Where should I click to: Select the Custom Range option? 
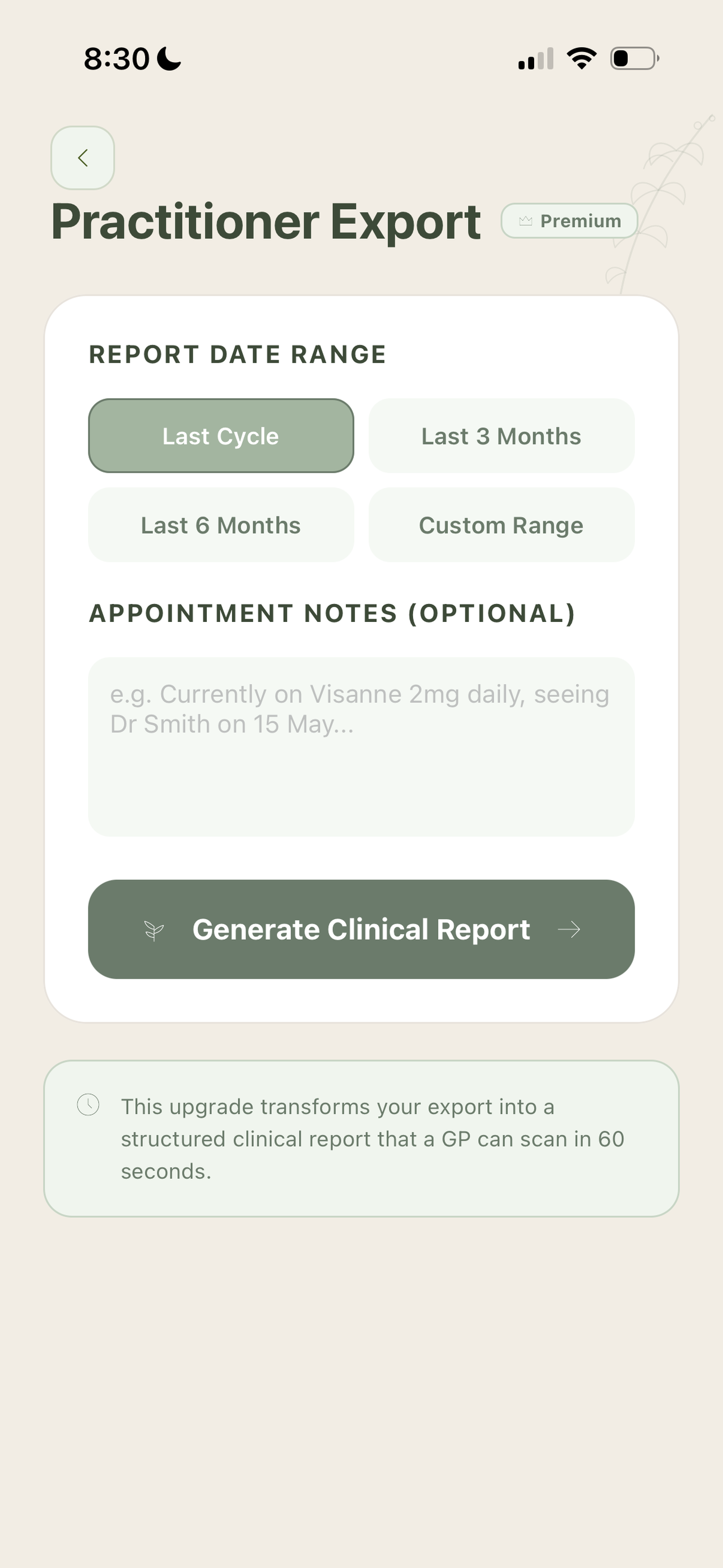pyautogui.click(x=502, y=525)
